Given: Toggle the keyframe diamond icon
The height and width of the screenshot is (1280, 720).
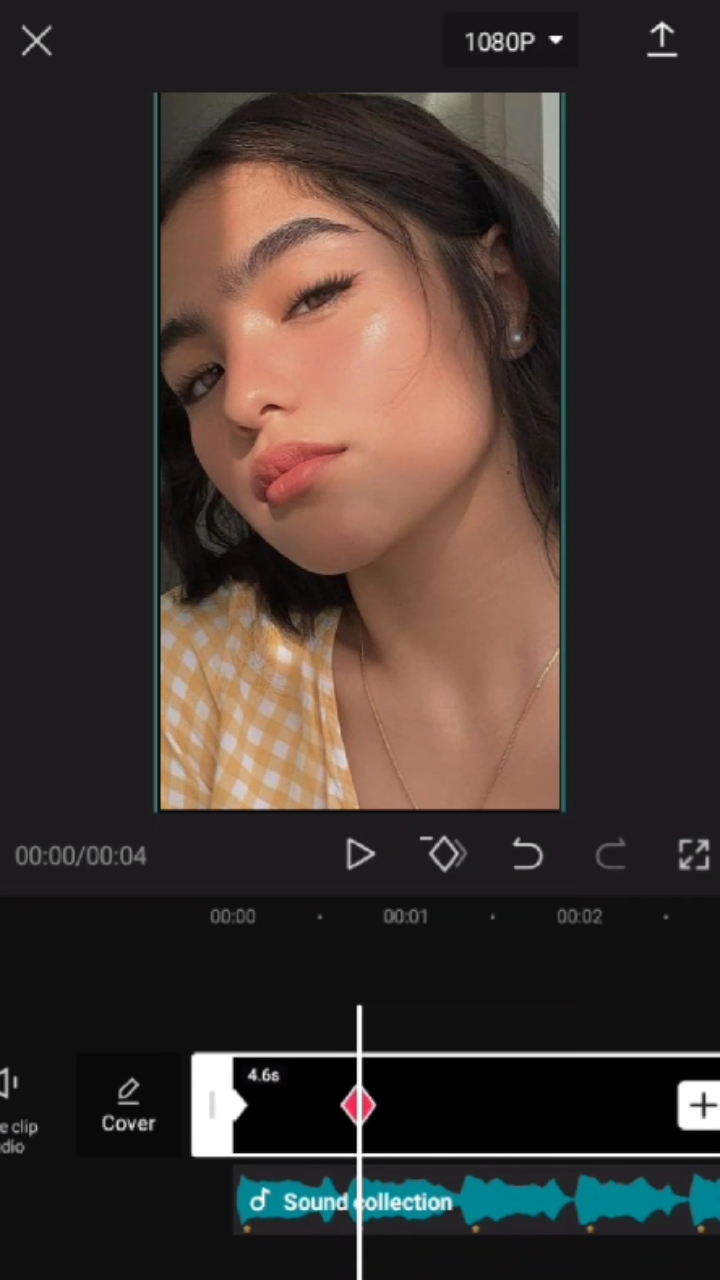Looking at the screenshot, I should pos(443,854).
